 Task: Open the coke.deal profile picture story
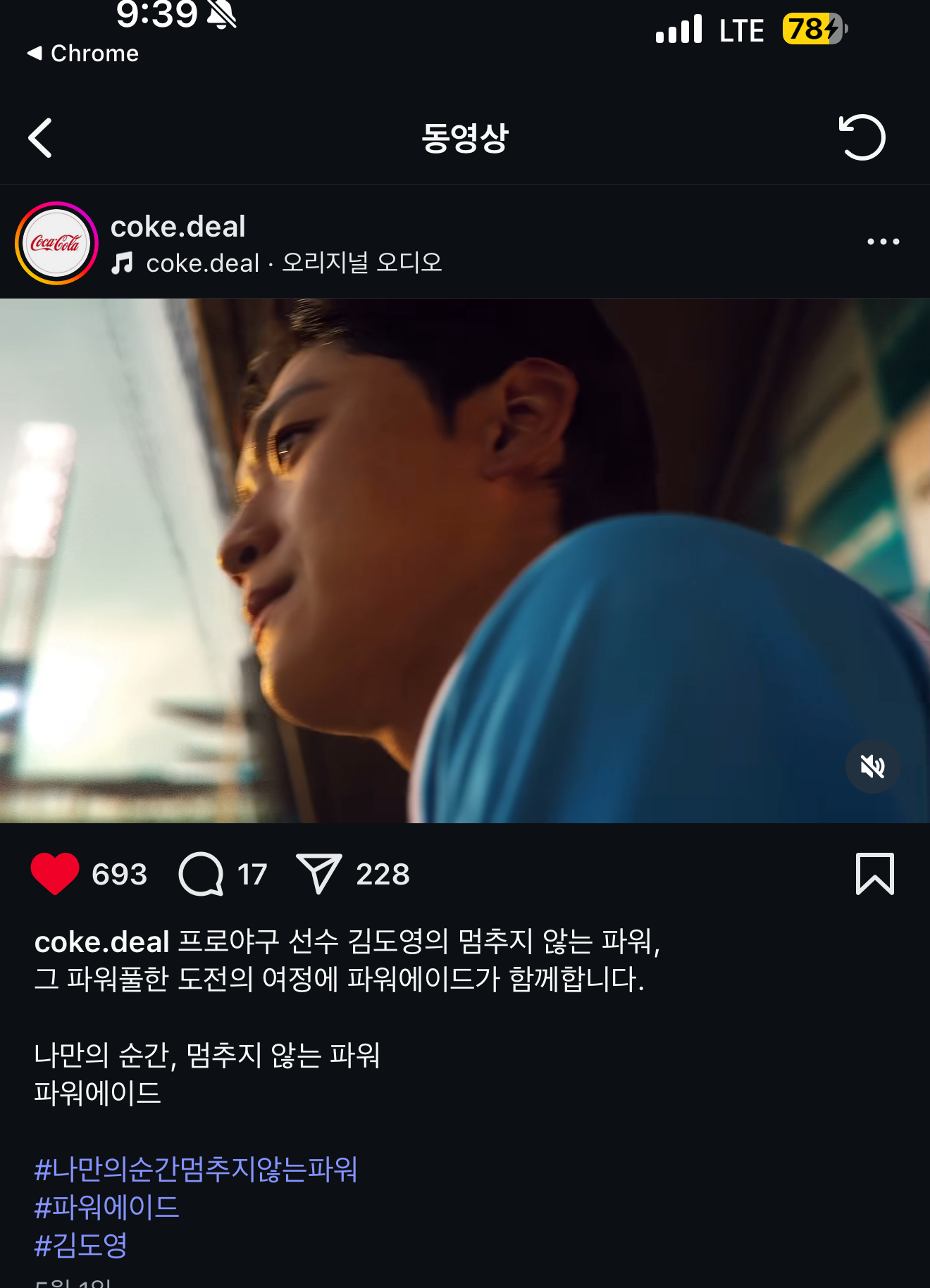(x=56, y=244)
